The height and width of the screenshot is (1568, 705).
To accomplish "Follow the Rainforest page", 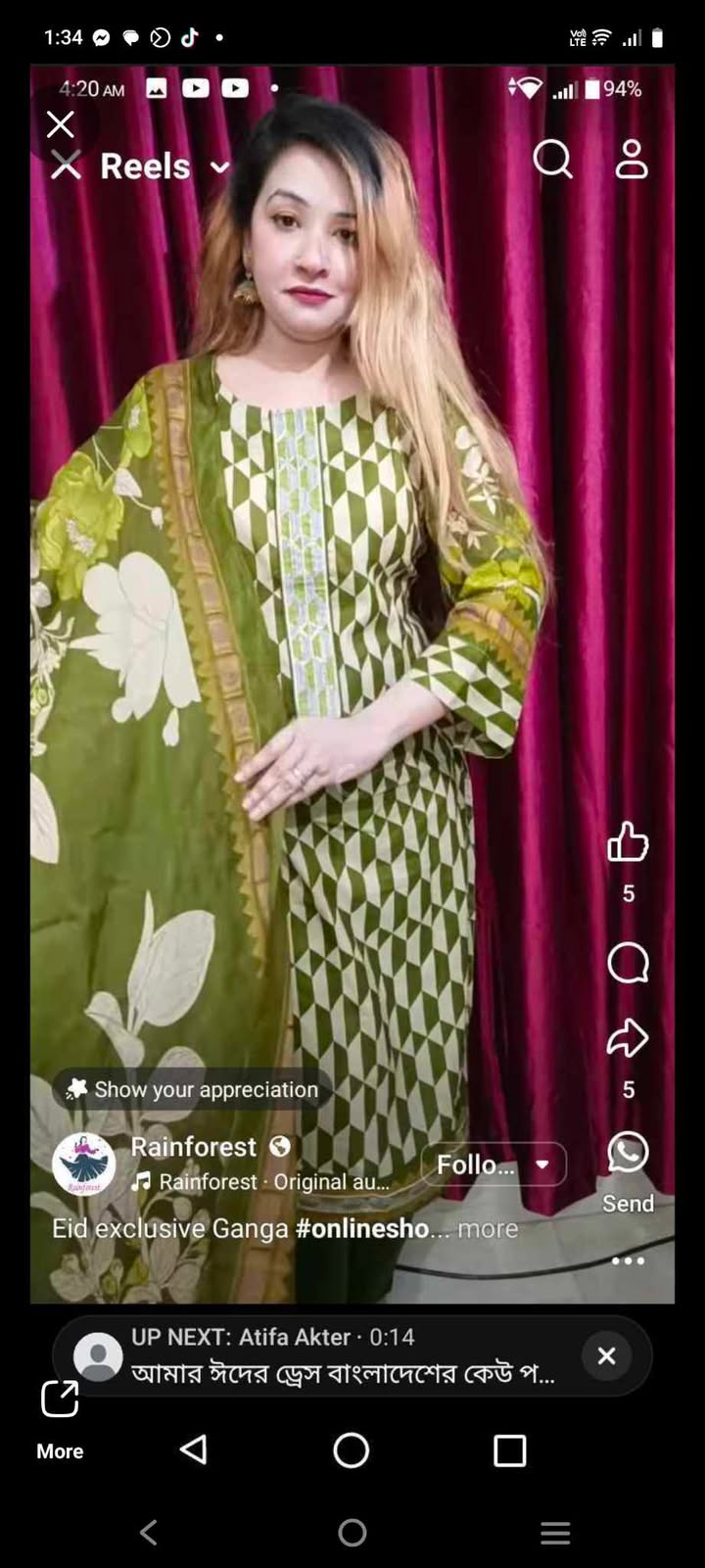I will point(478,1164).
